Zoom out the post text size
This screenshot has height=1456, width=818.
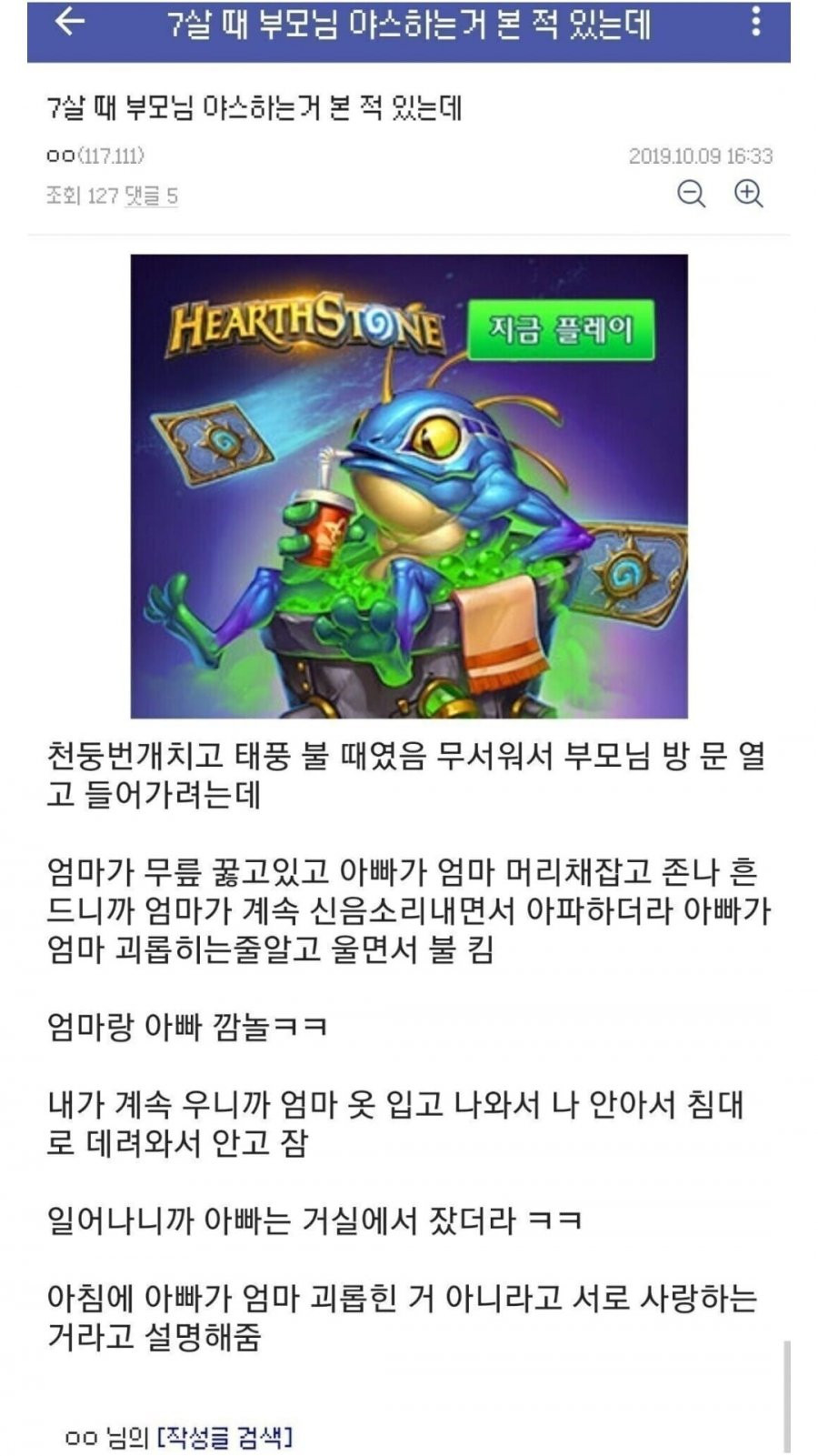(692, 193)
